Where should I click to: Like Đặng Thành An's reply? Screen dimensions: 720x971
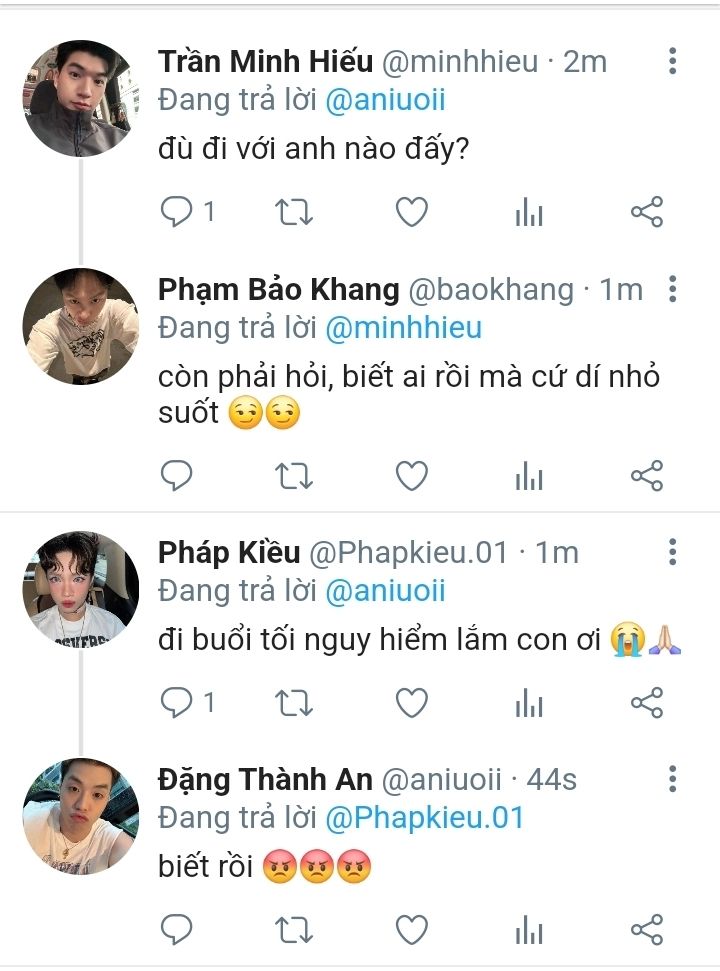click(411, 930)
